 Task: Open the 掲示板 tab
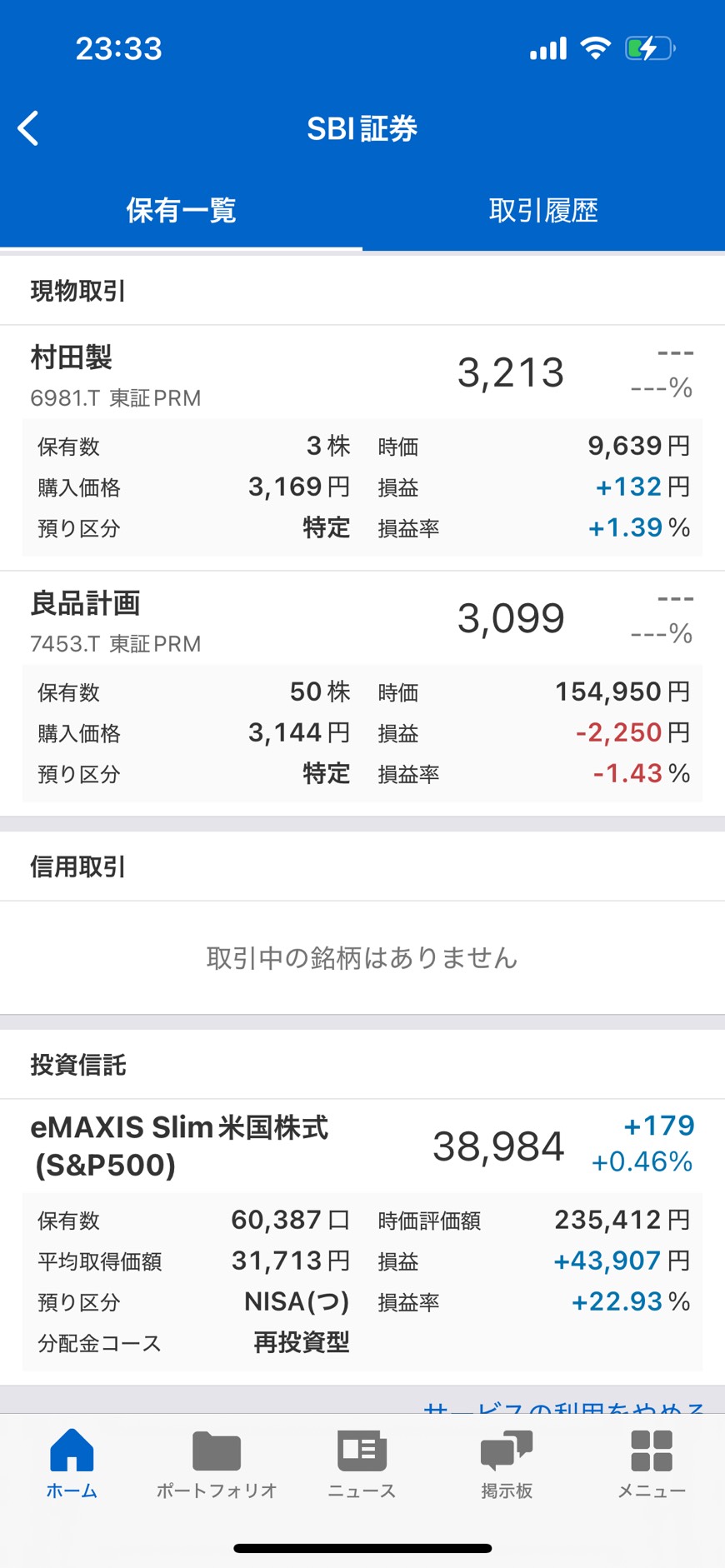[507, 1463]
